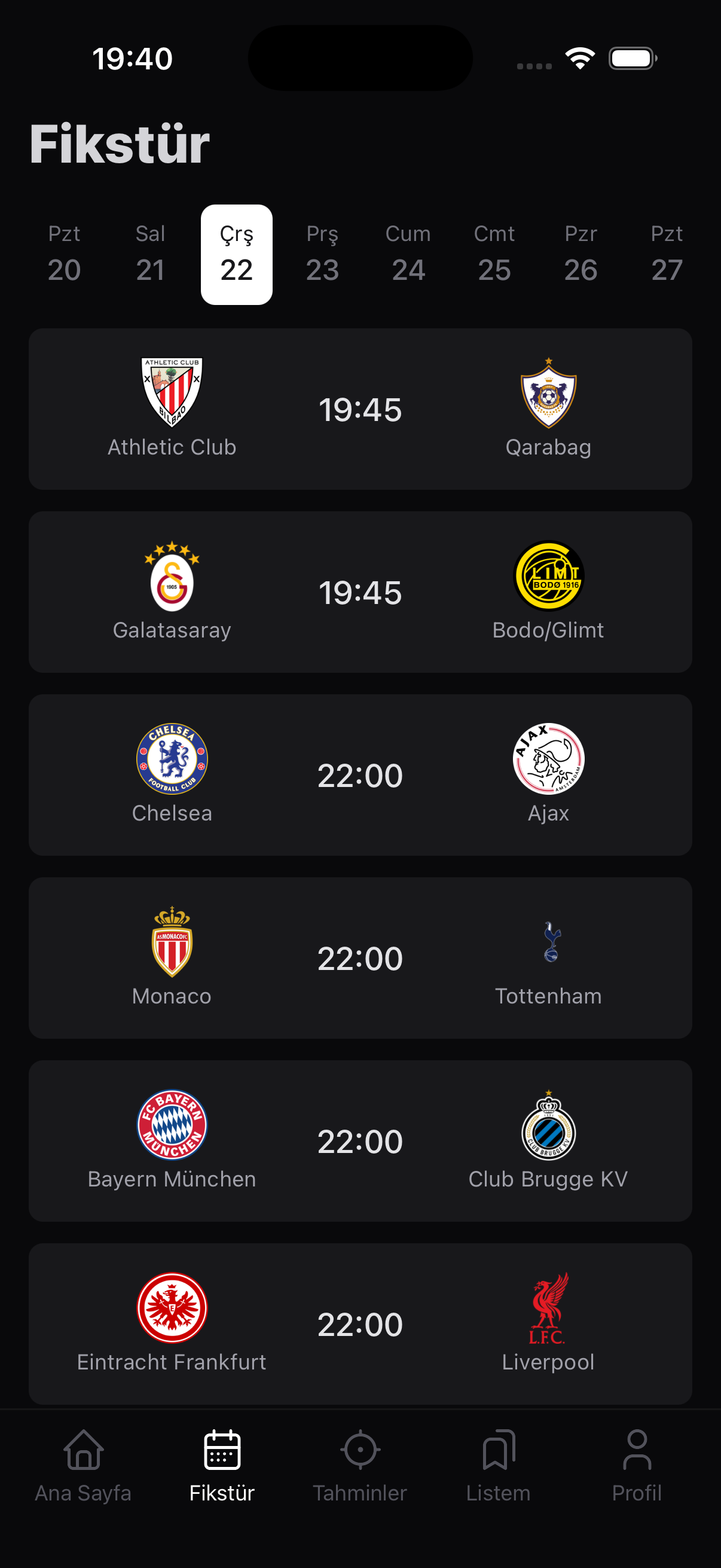Screen dimensions: 721x1568
Task: Open the Profil person icon
Action: [x=638, y=1451]
